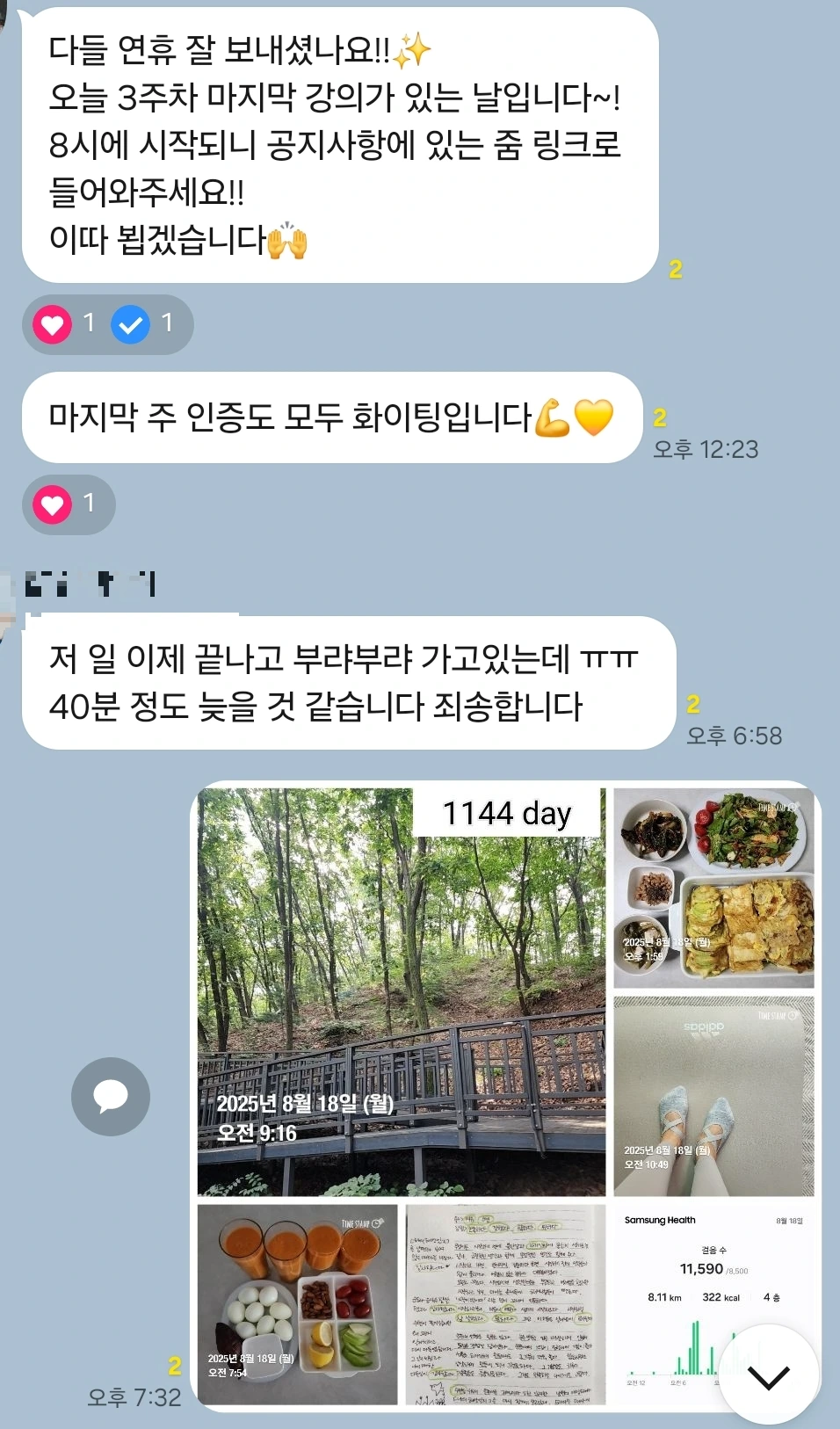Tap the speech bubble reply icon beside the photos

click(111, 1097)
